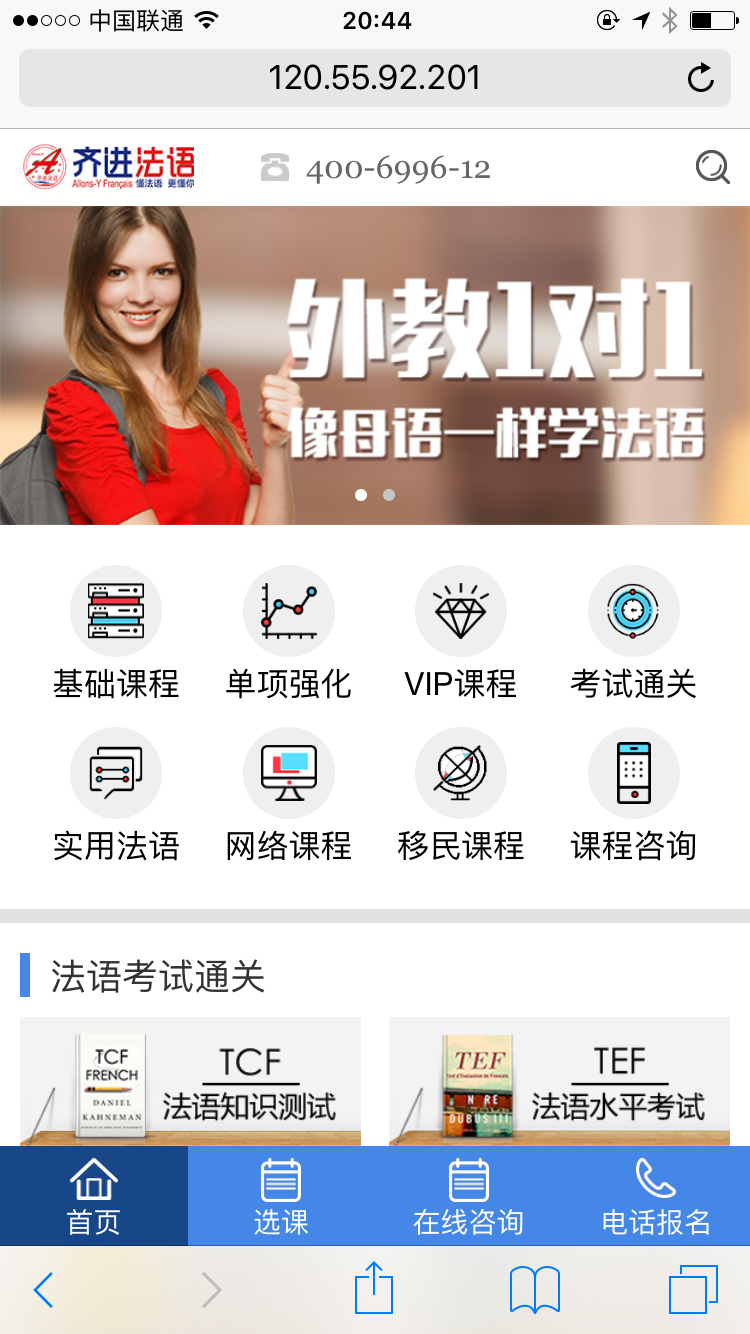Switch to the 选课 tab

[x=281, y=1196]
